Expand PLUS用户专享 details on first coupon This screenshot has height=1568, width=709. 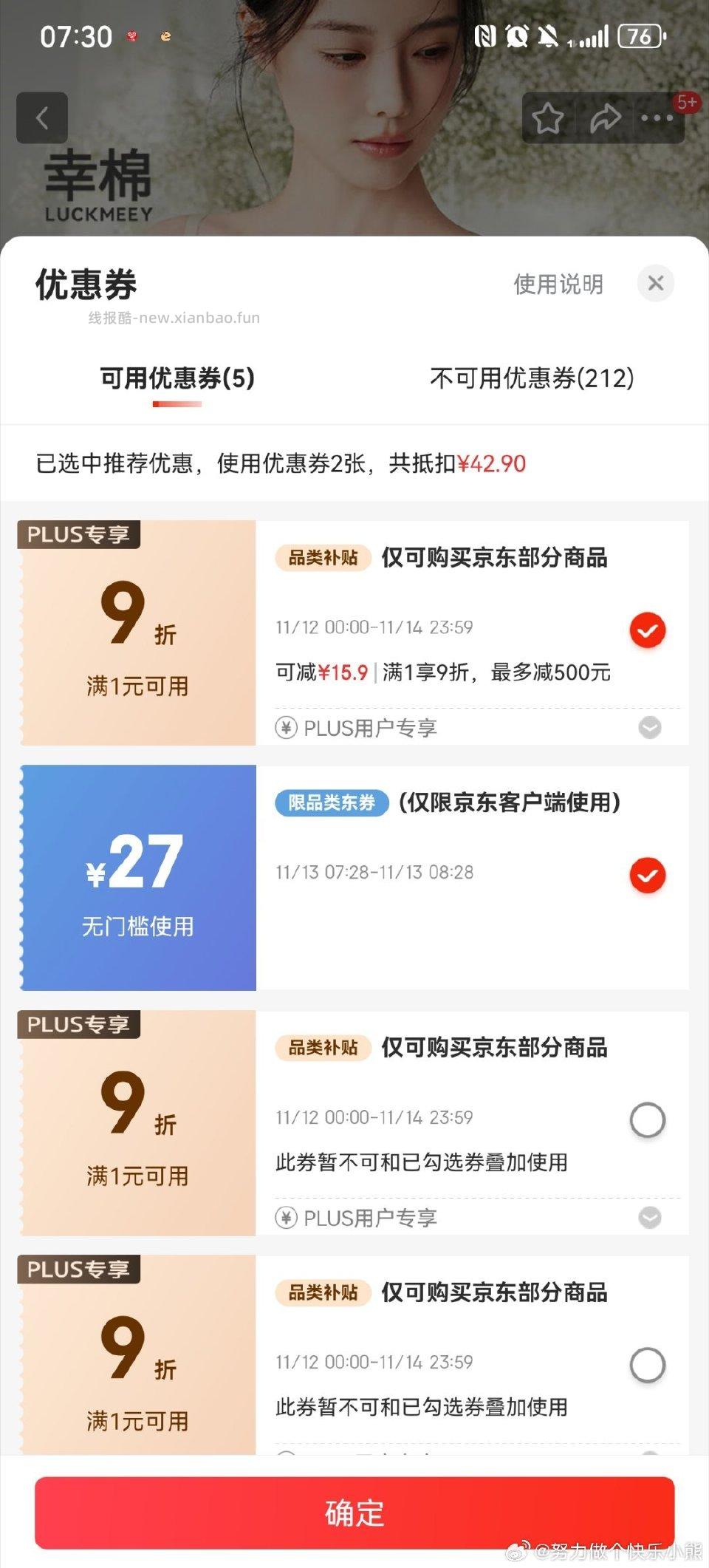[649, 728]
